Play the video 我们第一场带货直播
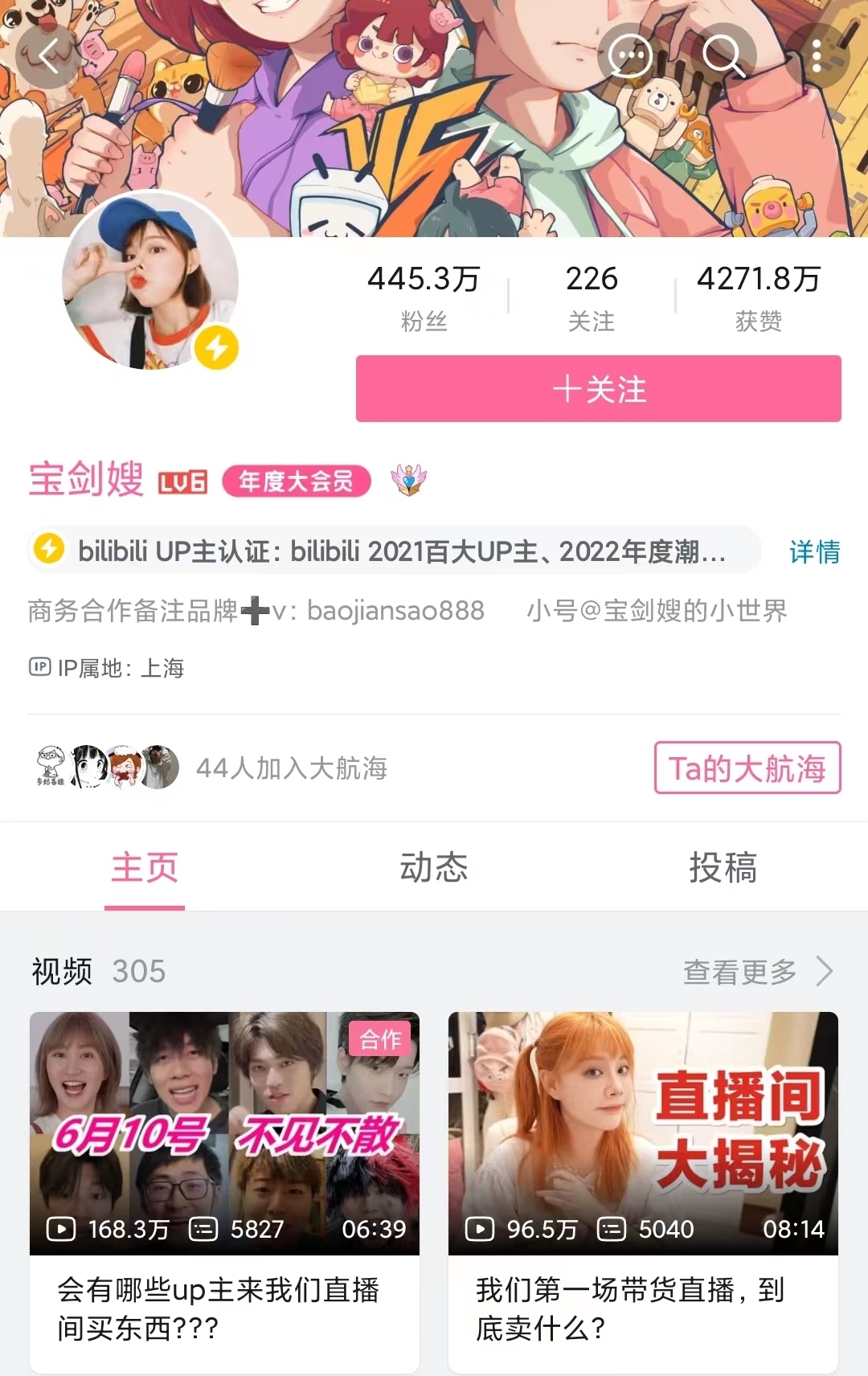This screenshot has width=868, height=1376. click(x=643, y=1133)
